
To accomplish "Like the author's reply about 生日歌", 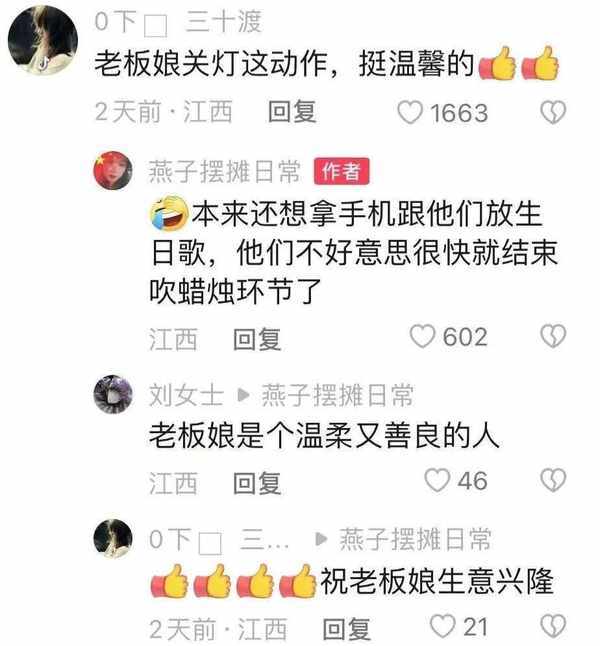I will 425,337.
